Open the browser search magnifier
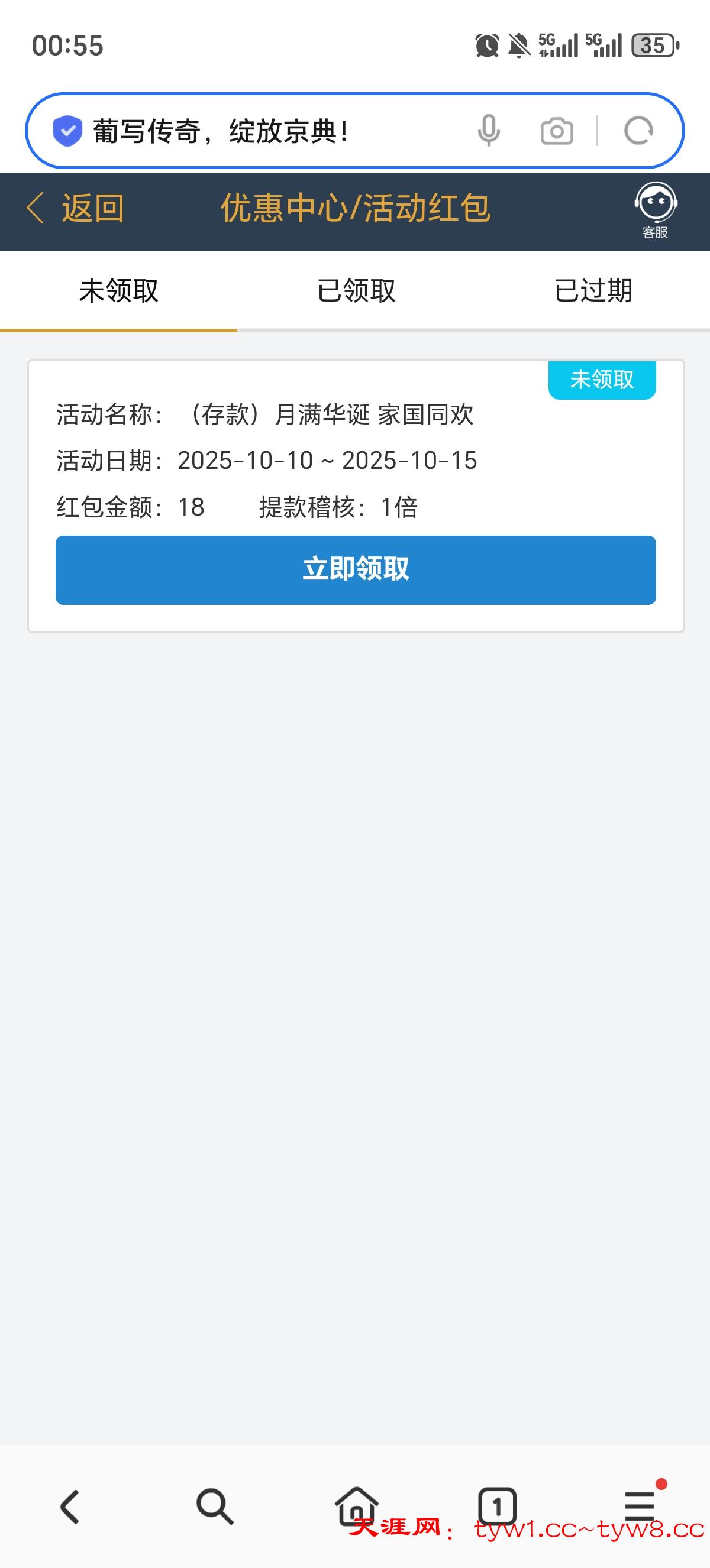Screen dimensions: 710x1568 [214, 1507]
